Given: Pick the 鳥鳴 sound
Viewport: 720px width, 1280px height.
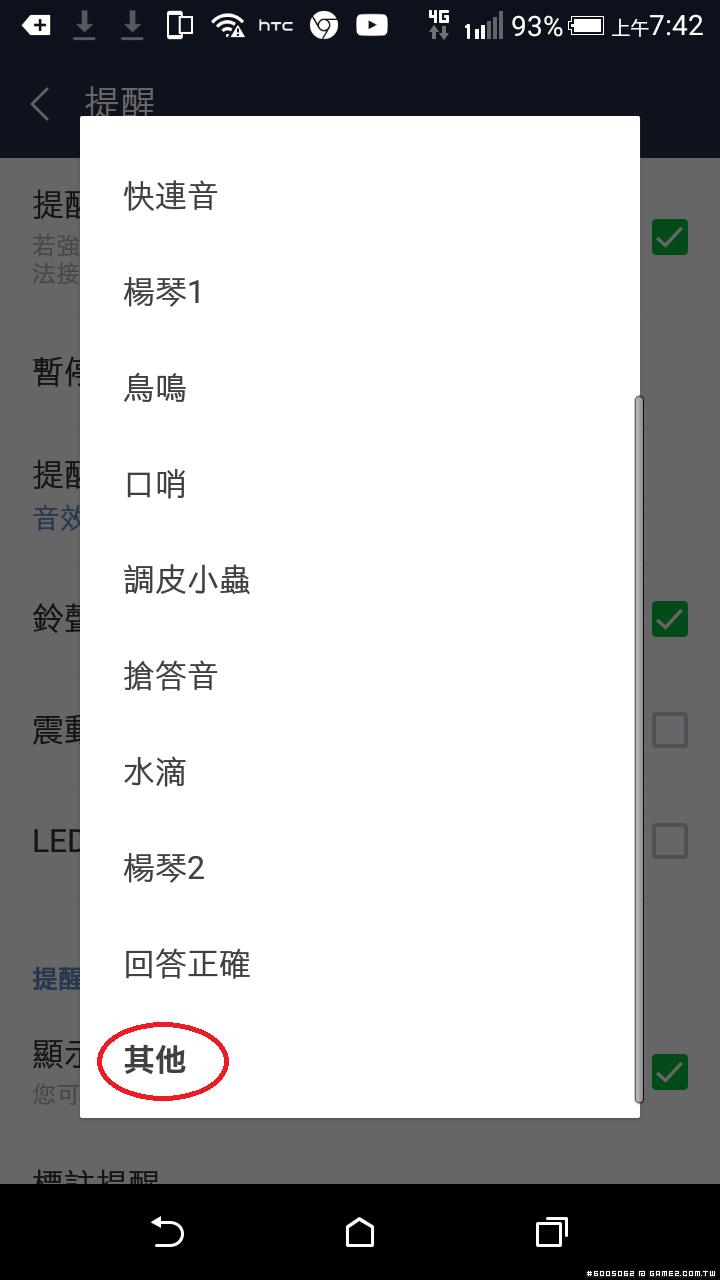Looking at the screenshot, I should pos(155,388).
